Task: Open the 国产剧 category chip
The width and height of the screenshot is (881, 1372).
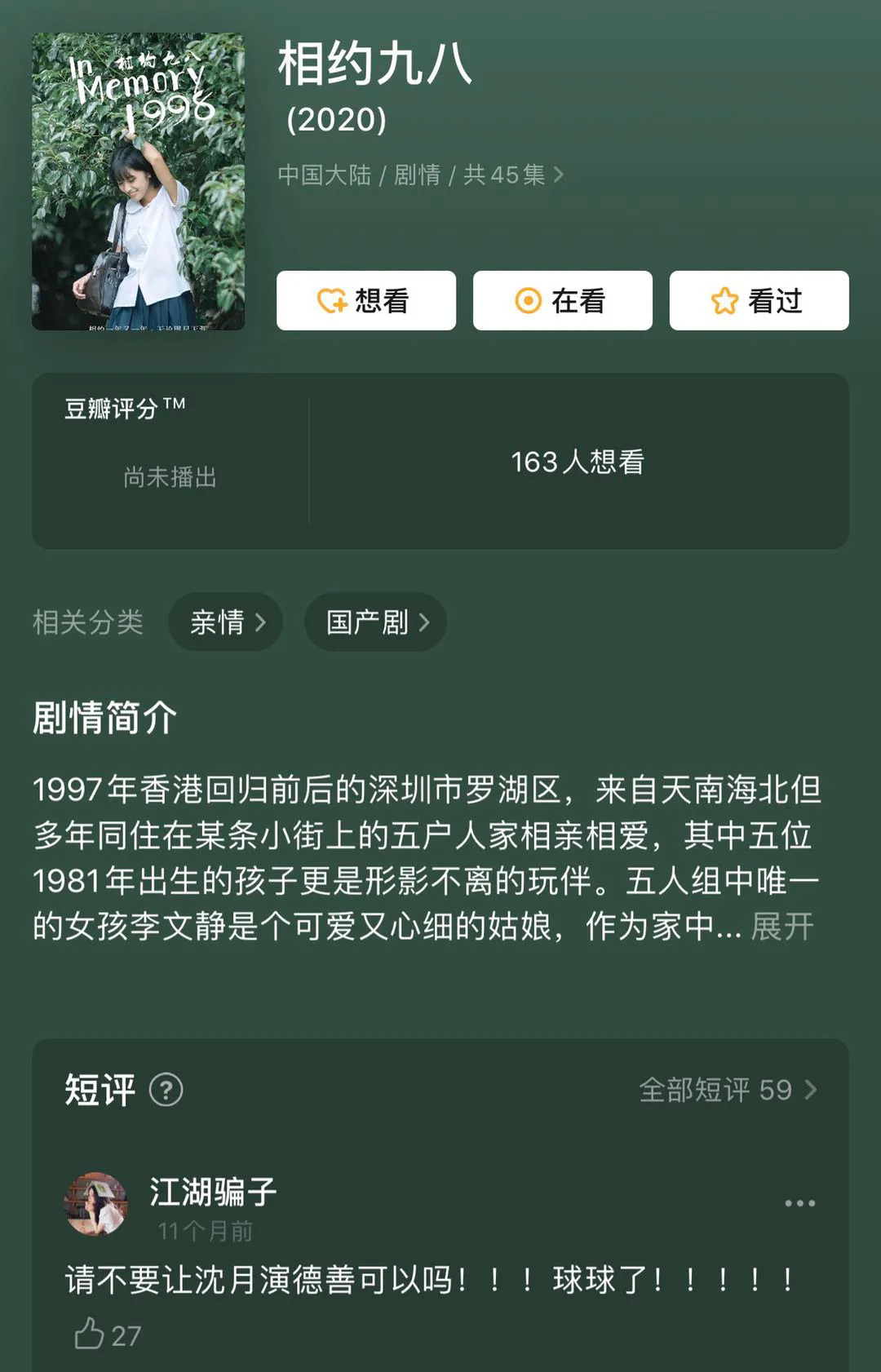Action: click(375, 622)
